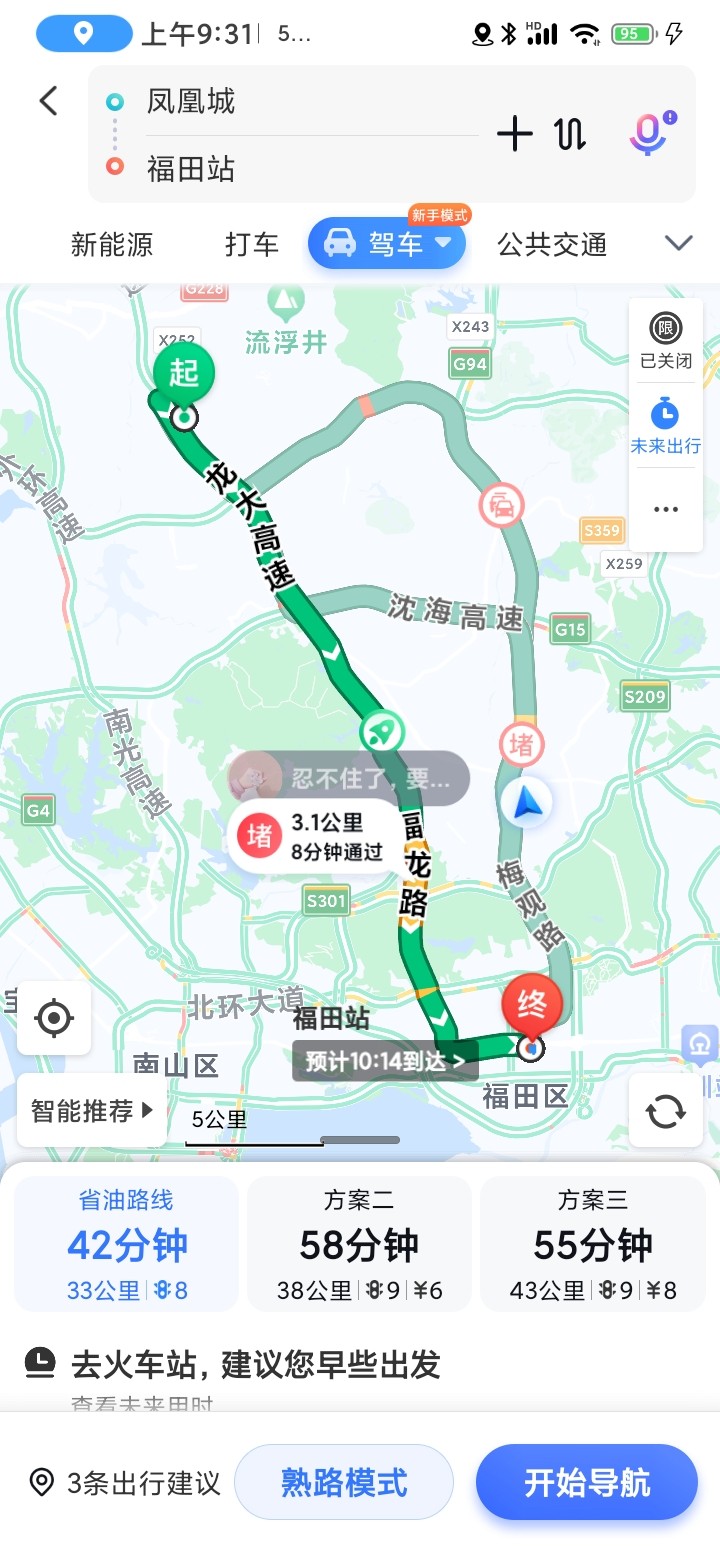Select 方案三 55分钟 route
The image size is (720, 1560).
[593, 1244]
